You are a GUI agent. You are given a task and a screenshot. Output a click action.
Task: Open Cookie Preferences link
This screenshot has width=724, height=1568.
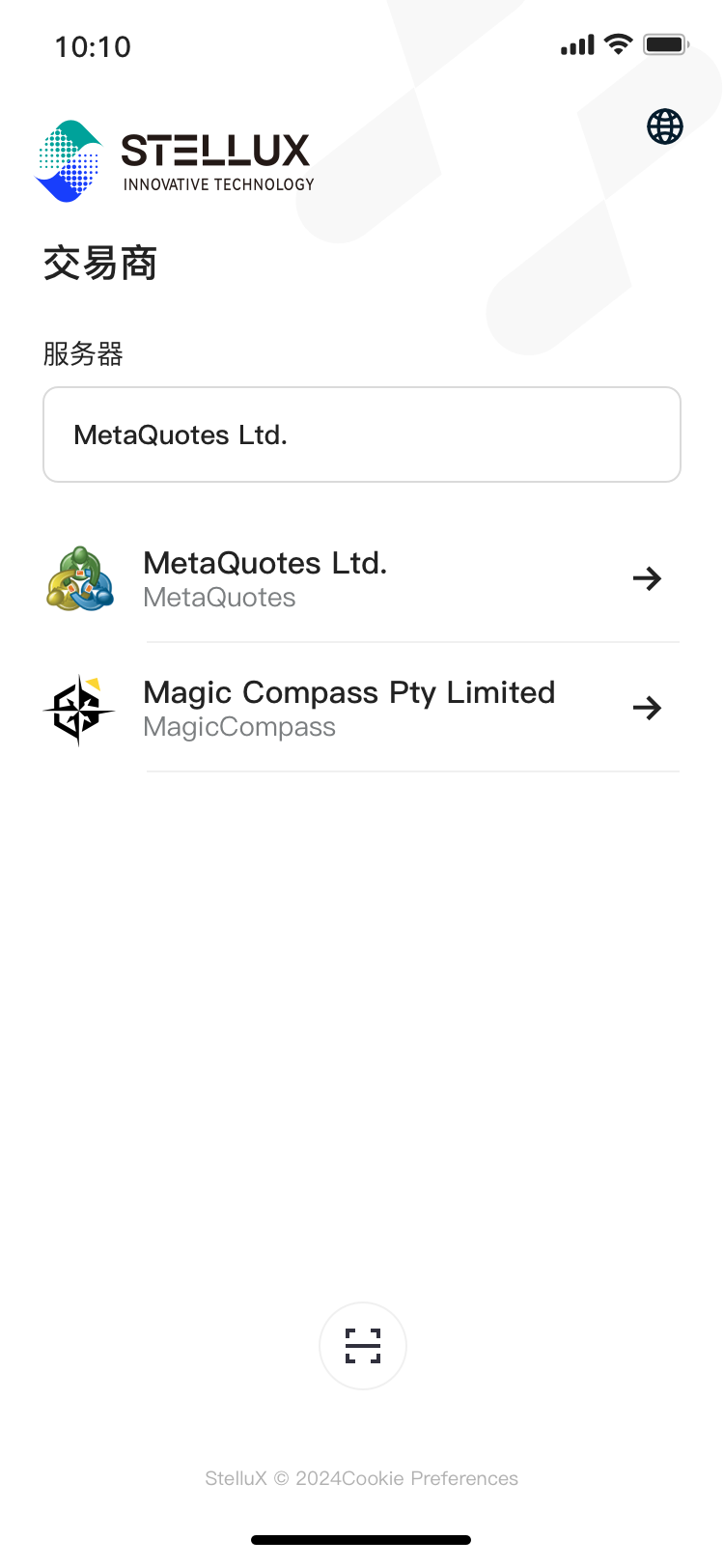tap(430, 1478)
